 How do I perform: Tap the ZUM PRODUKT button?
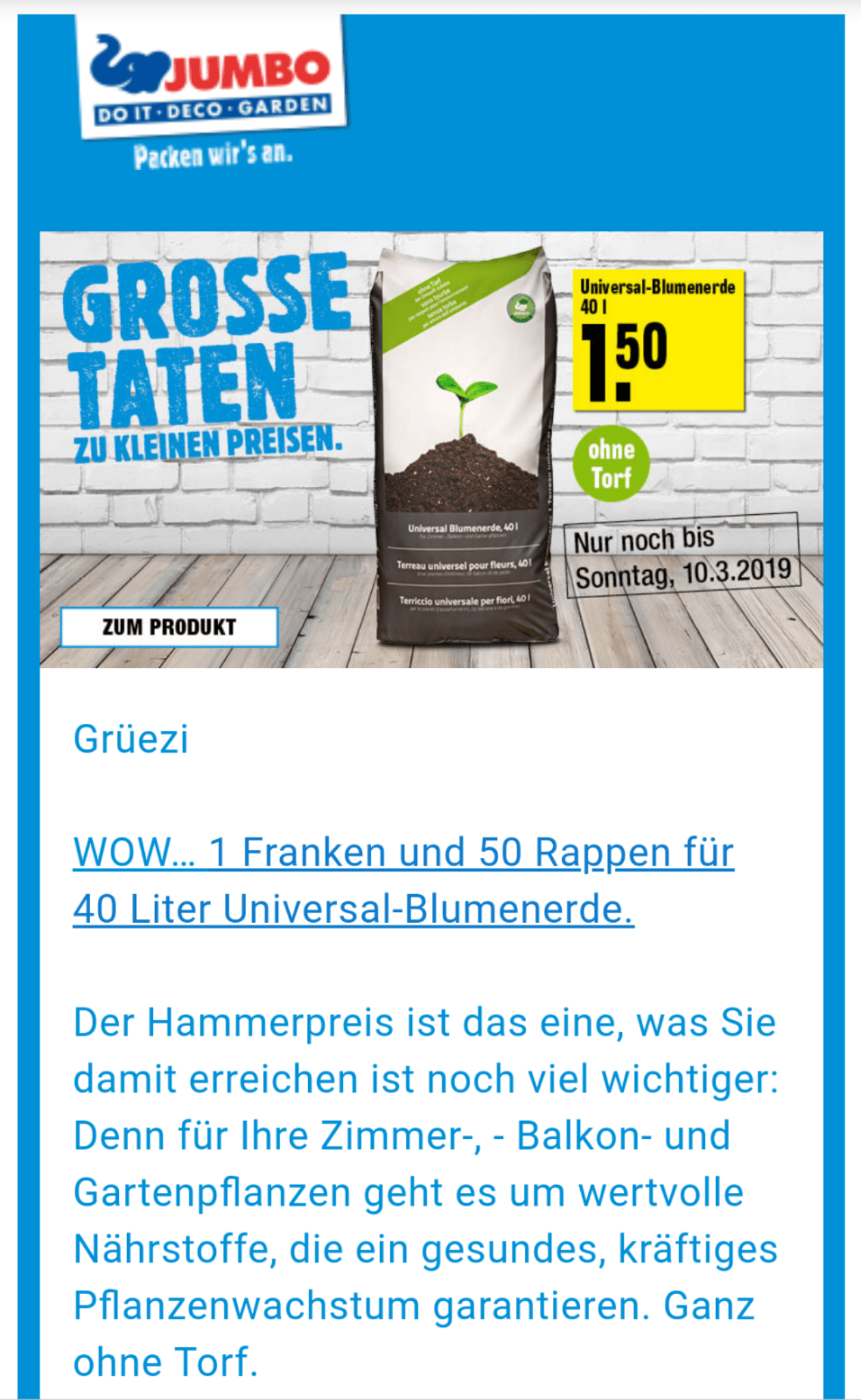[169, 627]
